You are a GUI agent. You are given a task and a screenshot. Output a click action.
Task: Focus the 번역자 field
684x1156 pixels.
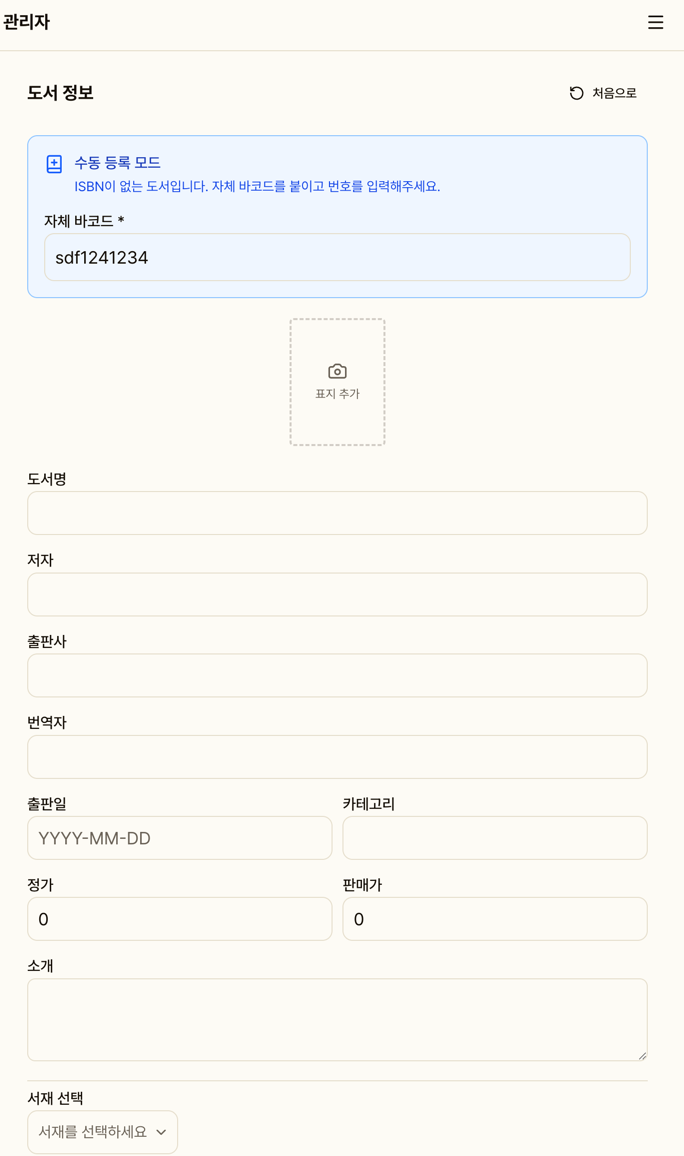(x=337, y=757)
